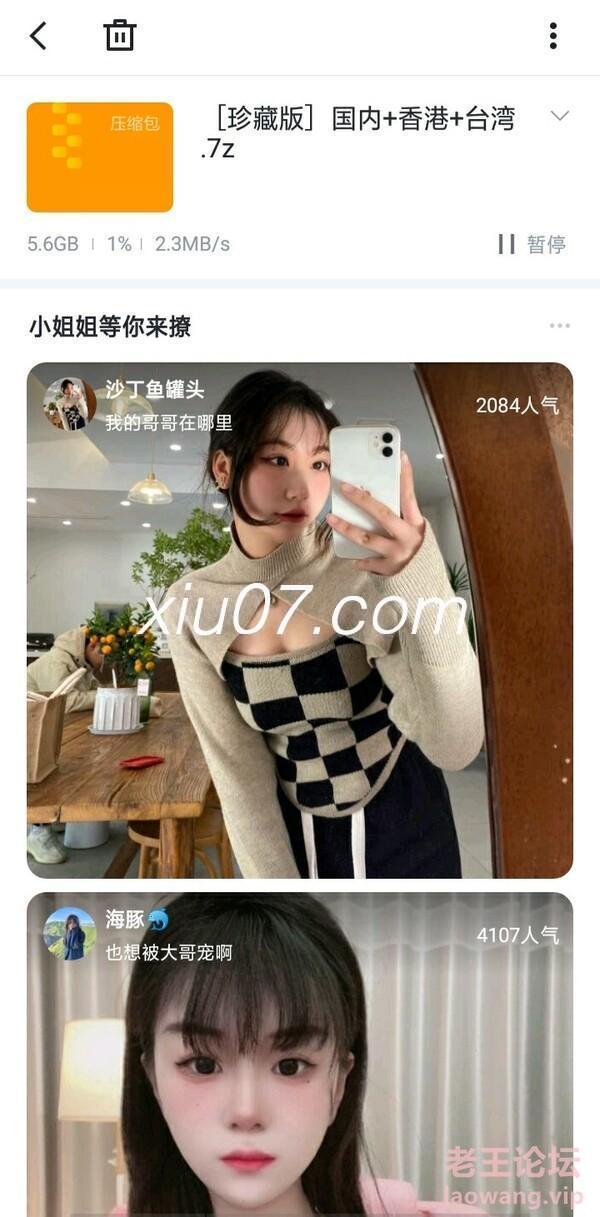
Task: Open the orange 压缩包 archive file
Action: [100, 157]
